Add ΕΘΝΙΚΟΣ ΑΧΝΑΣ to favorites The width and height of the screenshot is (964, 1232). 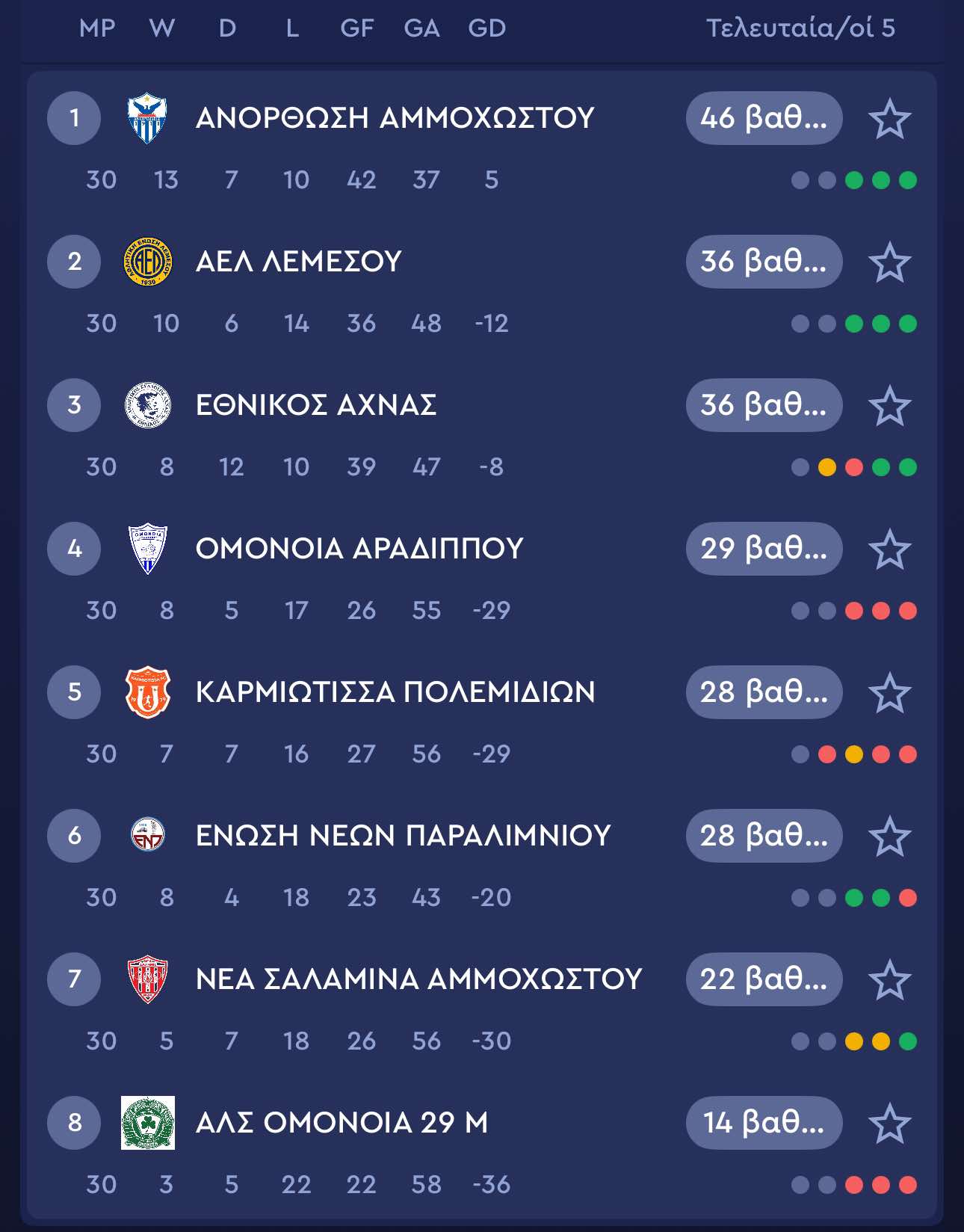point(889,406)
